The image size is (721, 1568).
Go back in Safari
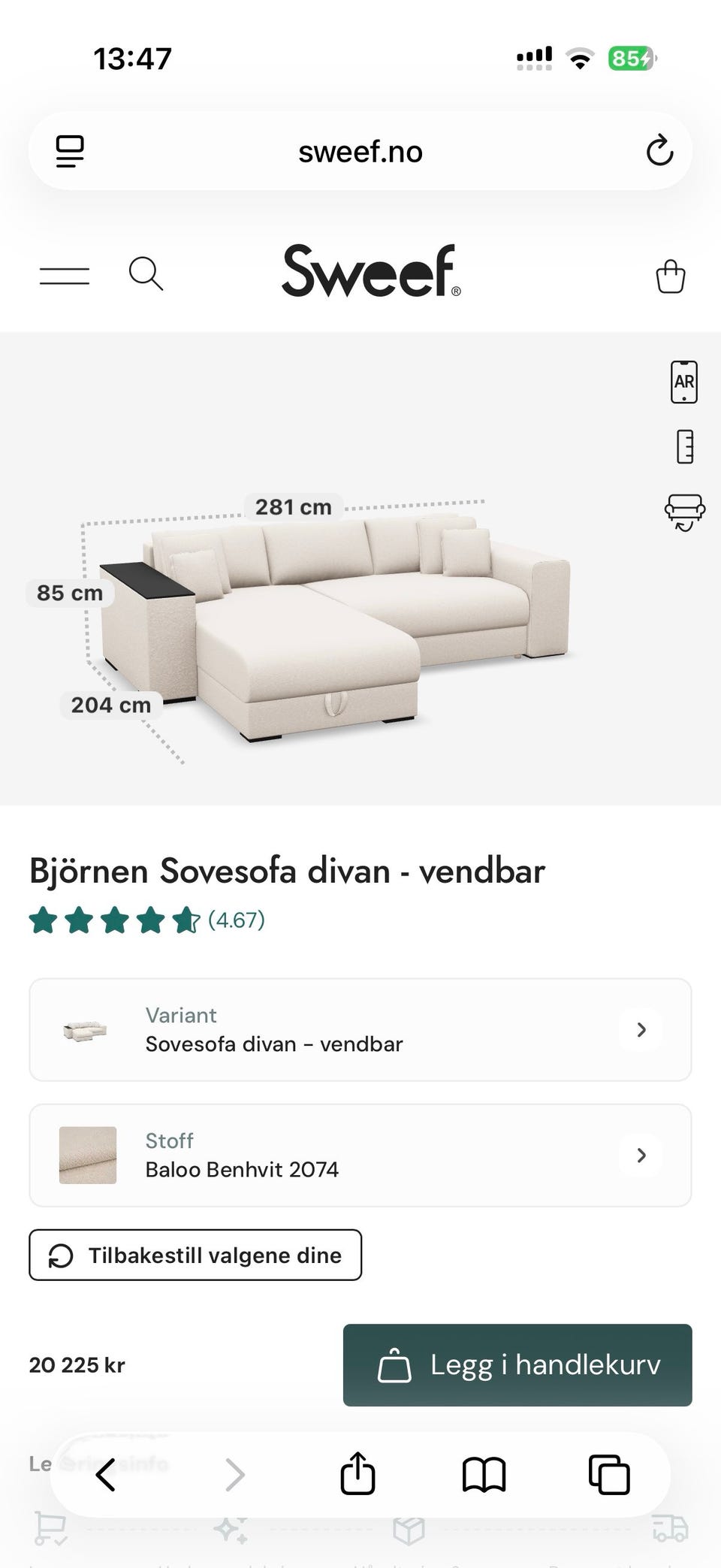click(x=106, y=1474)
